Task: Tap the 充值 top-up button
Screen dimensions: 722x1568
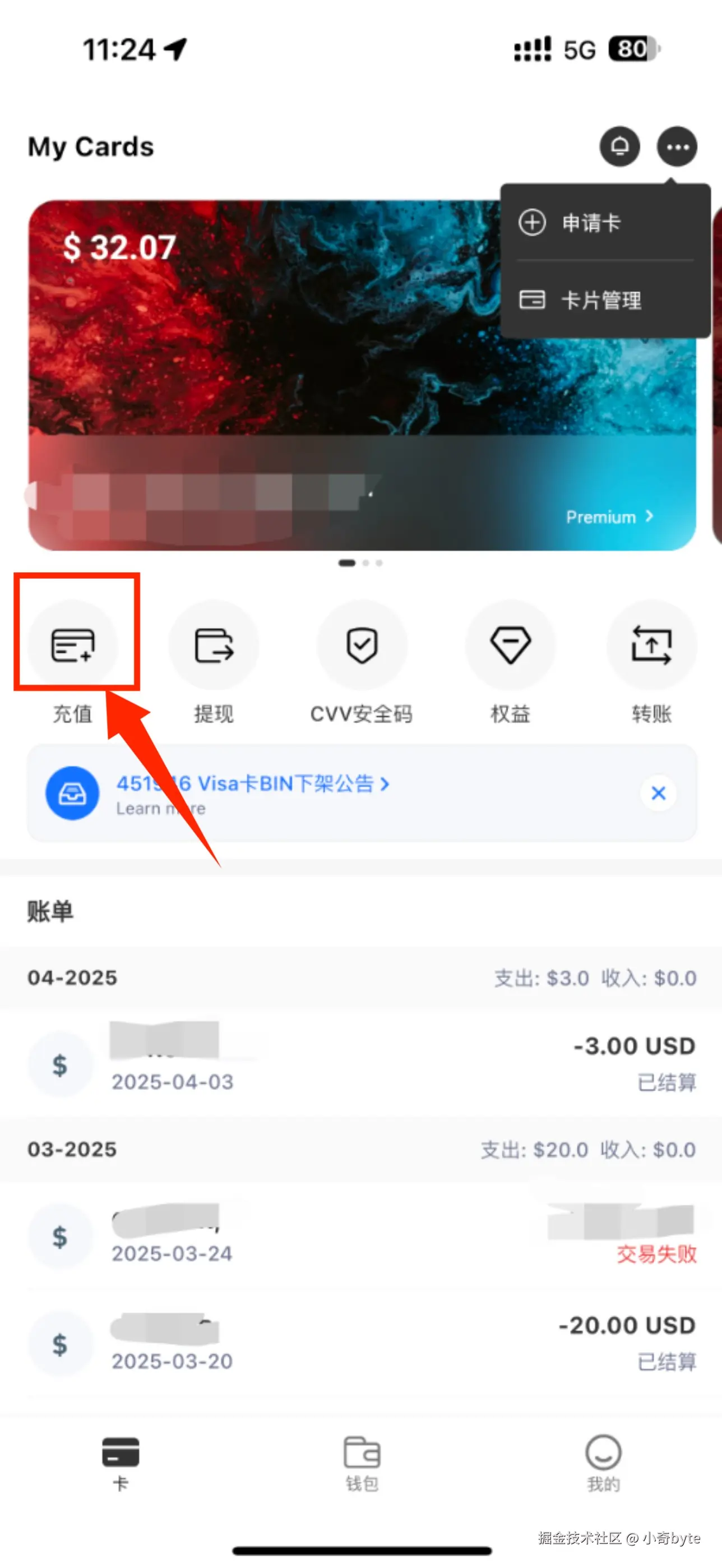Action: point(73,645)
